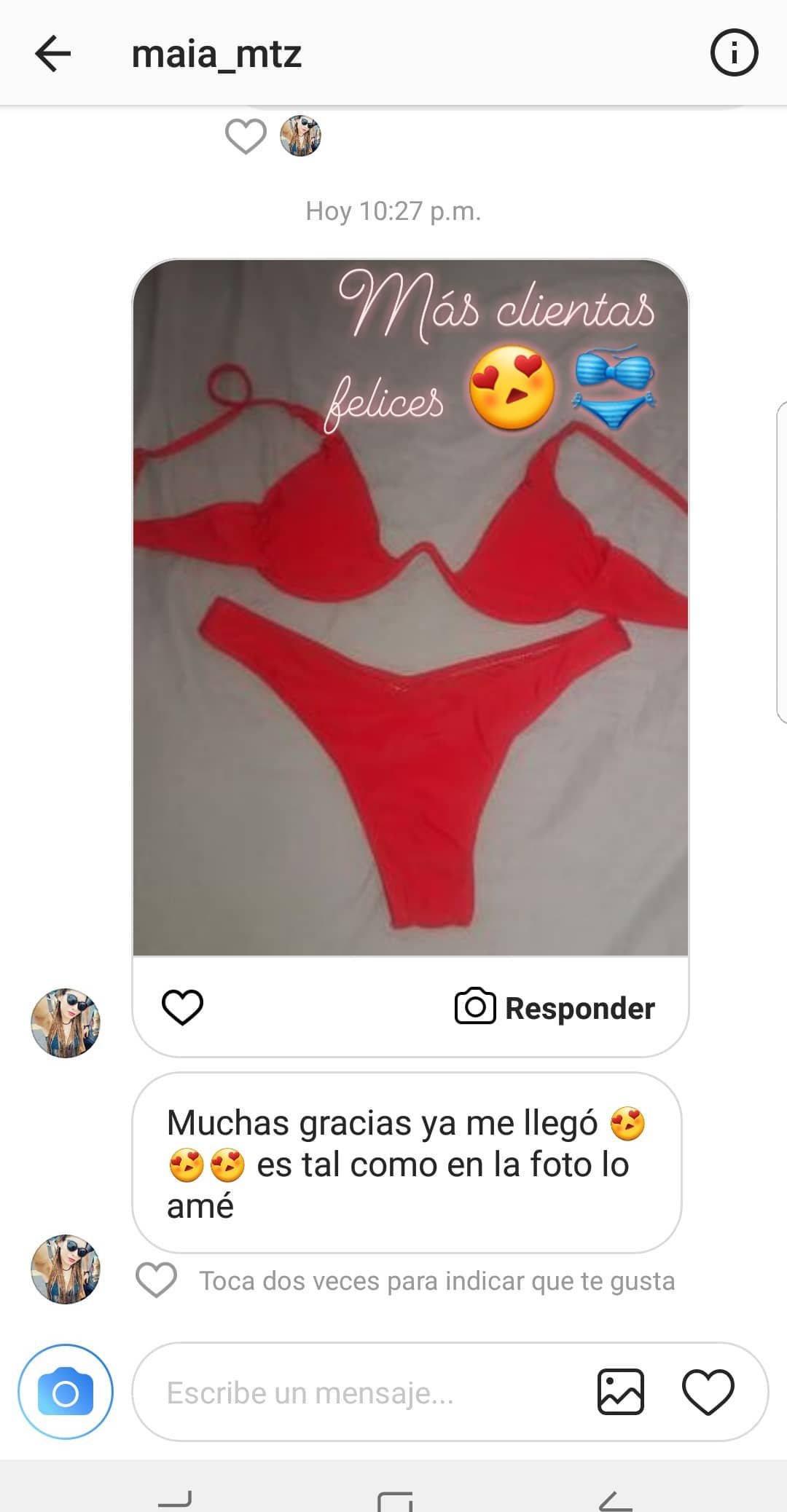Tap Responder to reply to the story
The height and width of the screenshot is (1512, 787).
click(555, 1008)
